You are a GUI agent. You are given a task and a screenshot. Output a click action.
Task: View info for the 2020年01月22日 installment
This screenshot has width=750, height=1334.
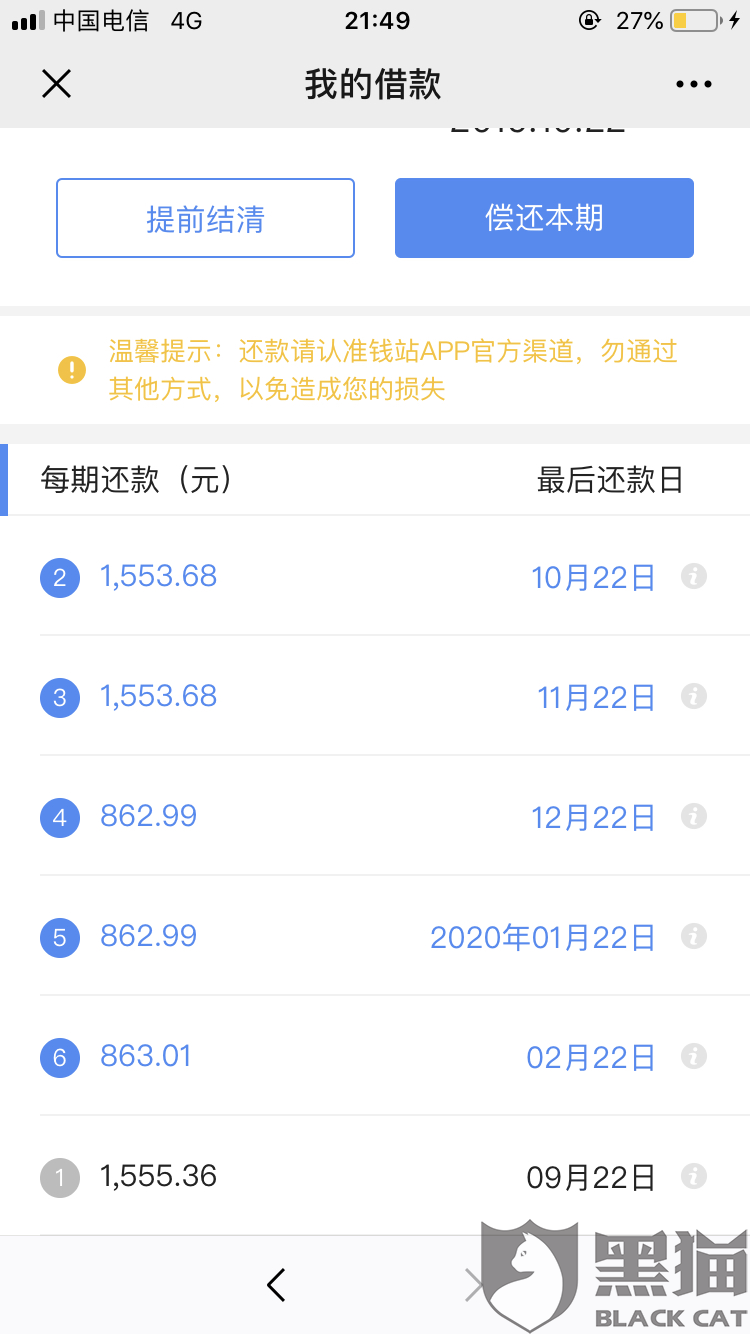694,936
